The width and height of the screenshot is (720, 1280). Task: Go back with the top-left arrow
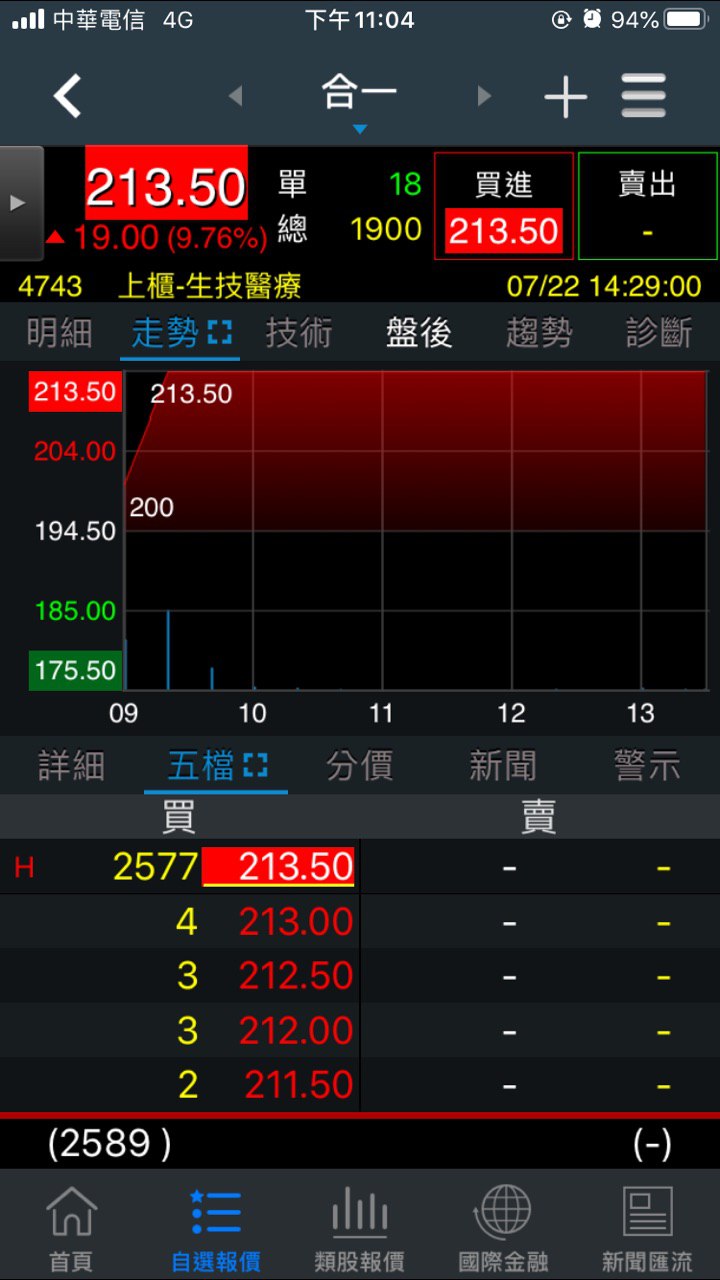(68, 97)
